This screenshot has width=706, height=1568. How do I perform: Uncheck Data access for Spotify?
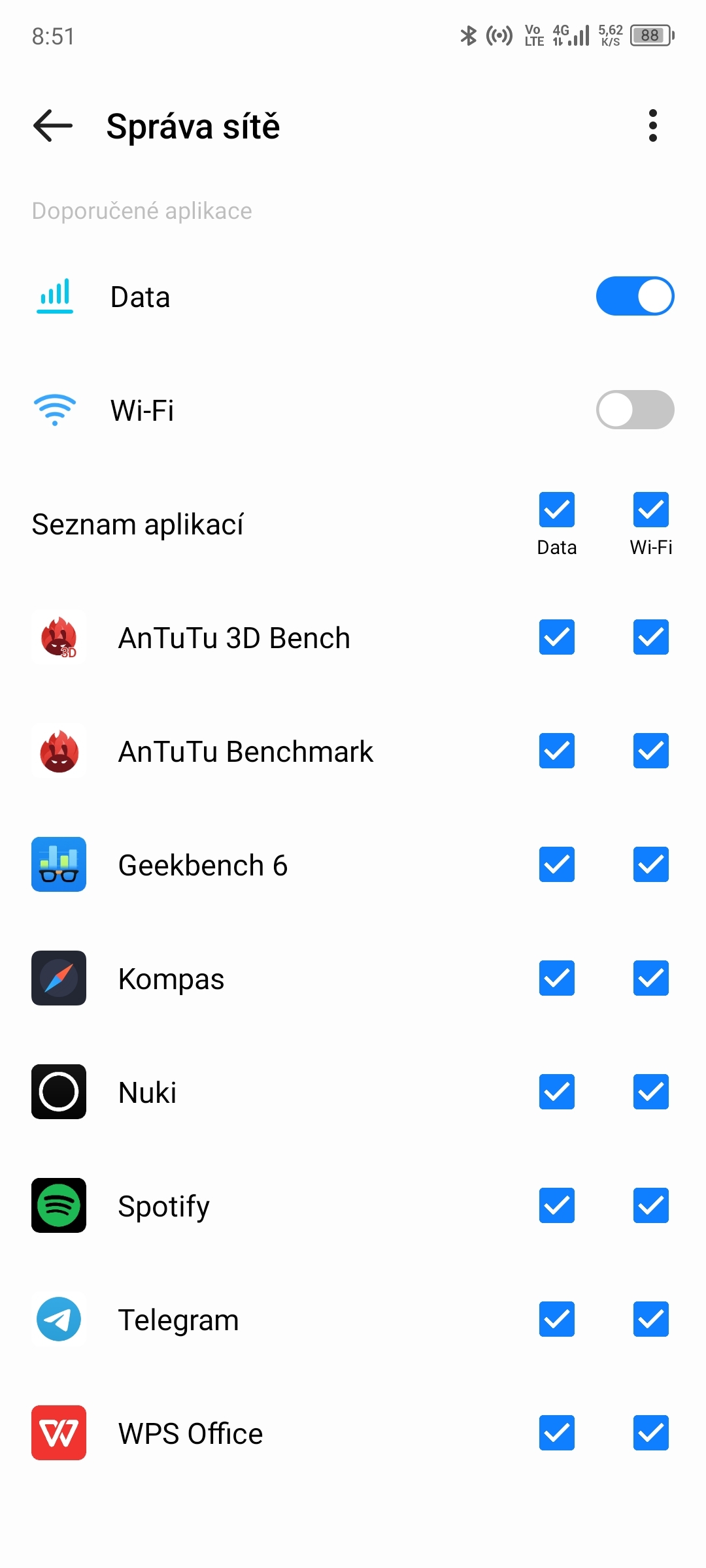coord(556,1206)
